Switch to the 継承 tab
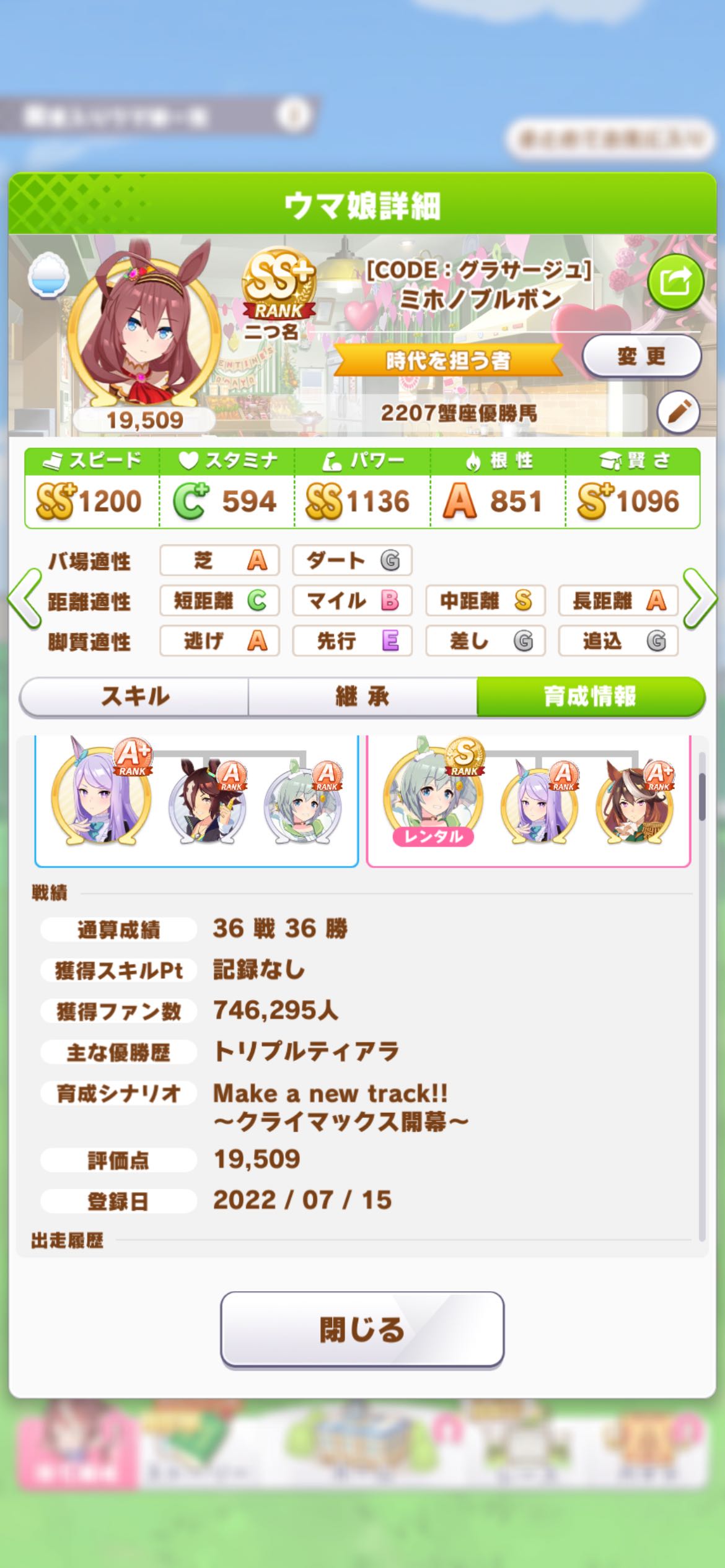The width and height of the screenshot is (725, 1568). point(362,696)
